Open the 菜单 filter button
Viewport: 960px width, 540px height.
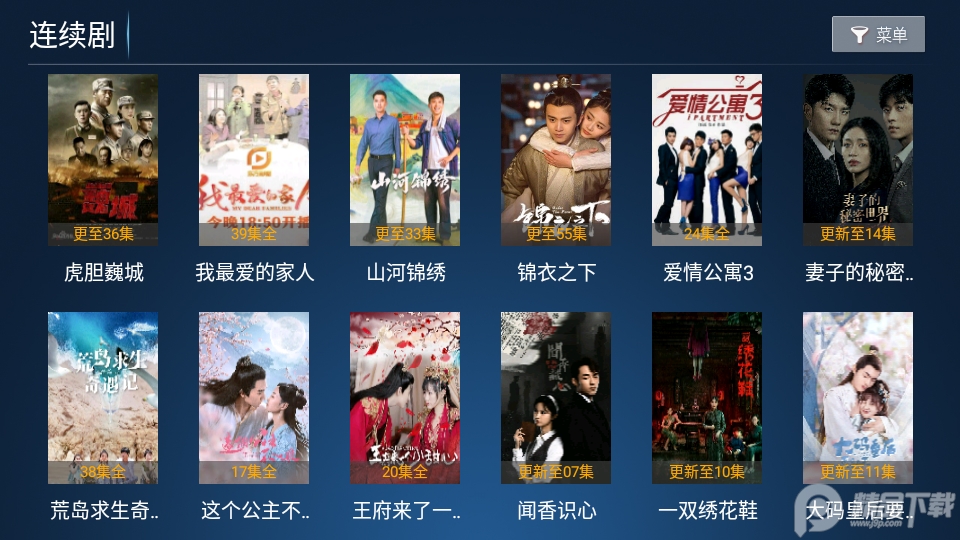(878, 35)
